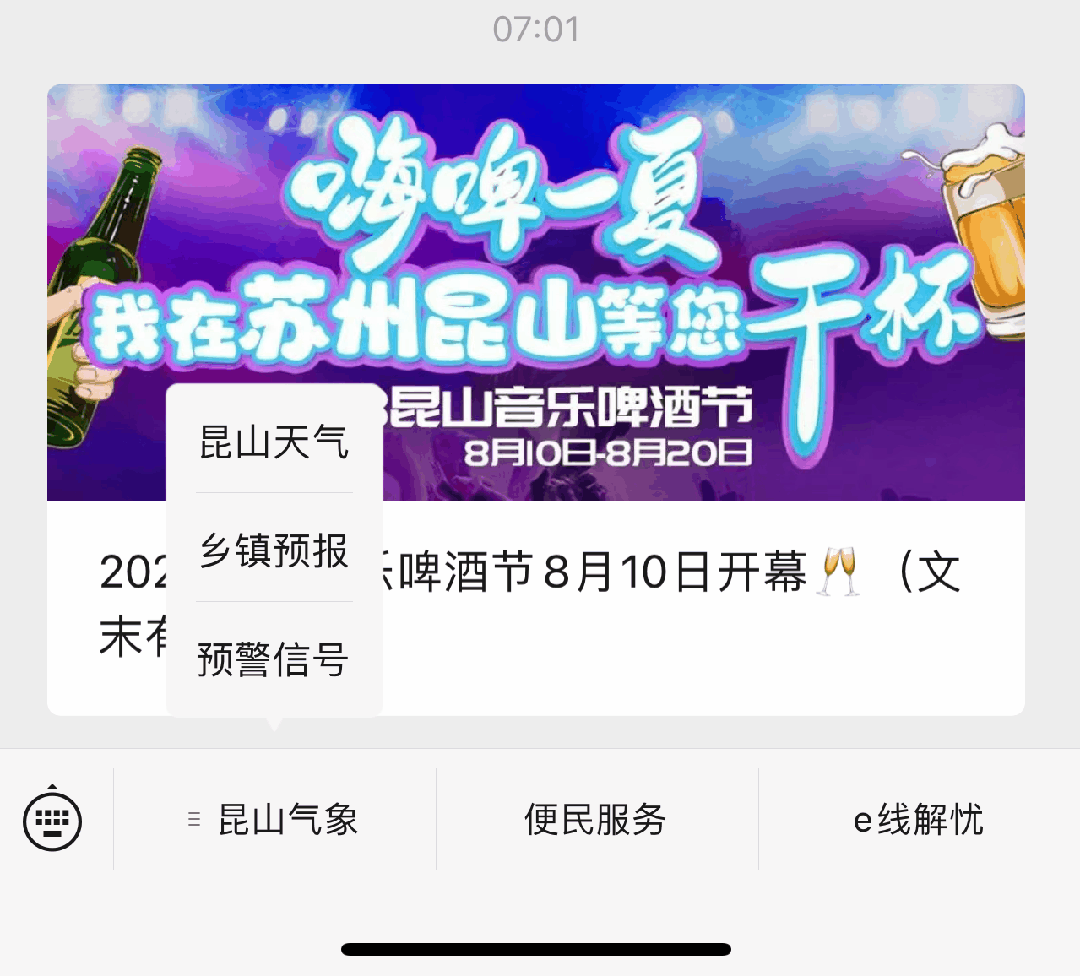Screen dimensions: 1080x976
Task: Select 昆山天气 from the popup menu
Action: [274, 441]
